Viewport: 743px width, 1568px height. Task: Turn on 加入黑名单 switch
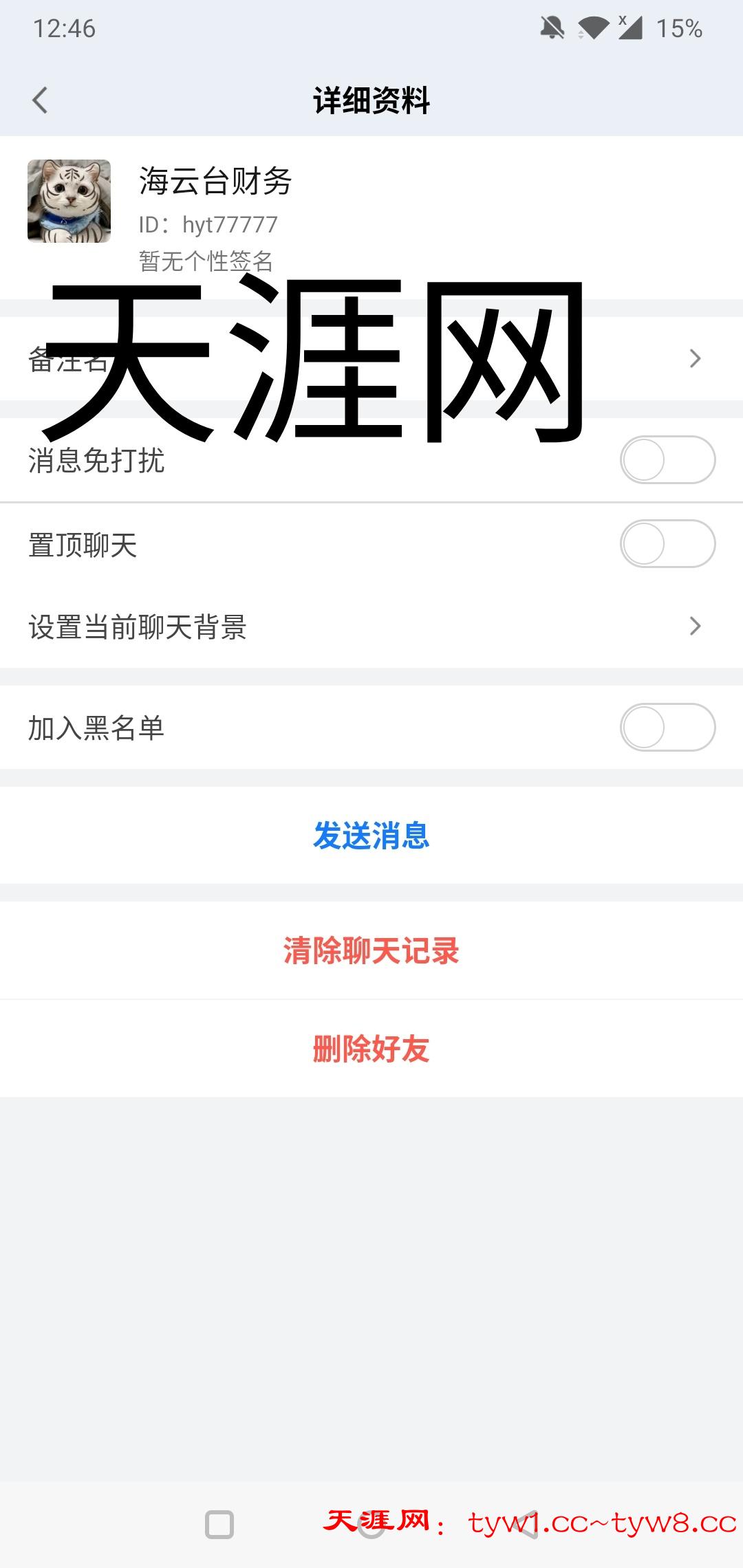667,728
